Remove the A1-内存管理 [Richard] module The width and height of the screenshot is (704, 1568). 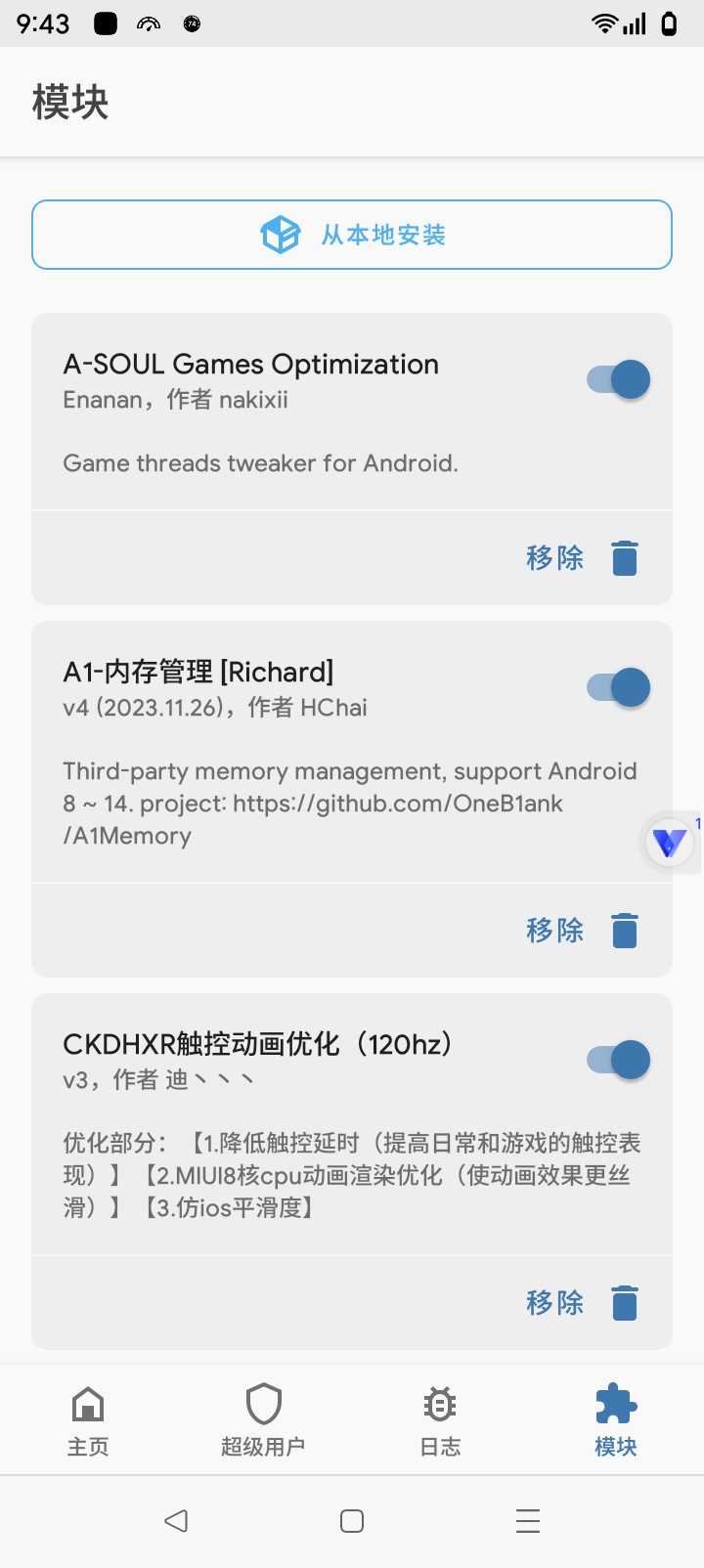[581, 931]
